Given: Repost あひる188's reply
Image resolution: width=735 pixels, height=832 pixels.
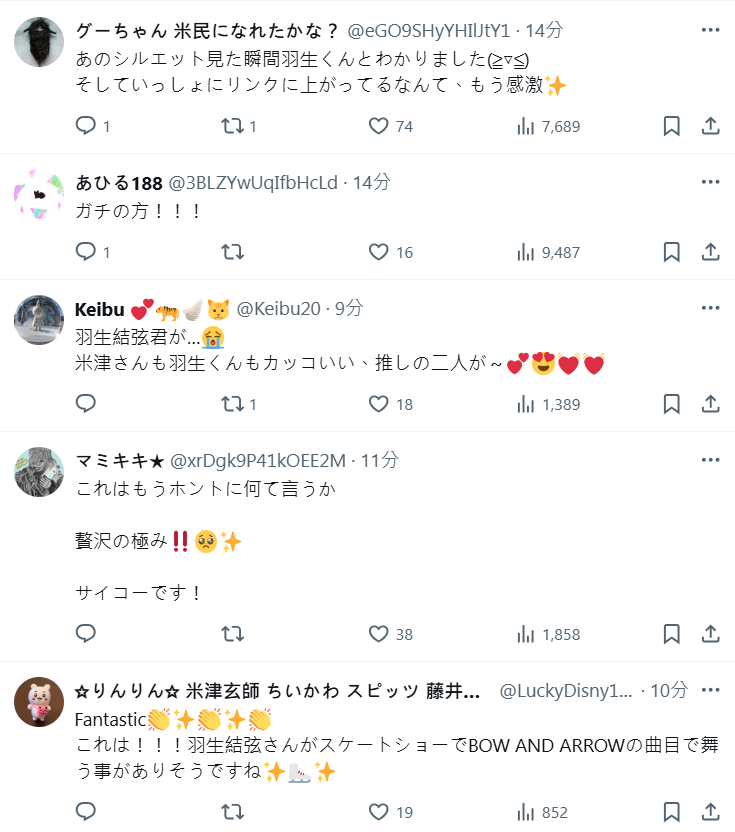Looking at the screenshot, I should tap(232, 252).
